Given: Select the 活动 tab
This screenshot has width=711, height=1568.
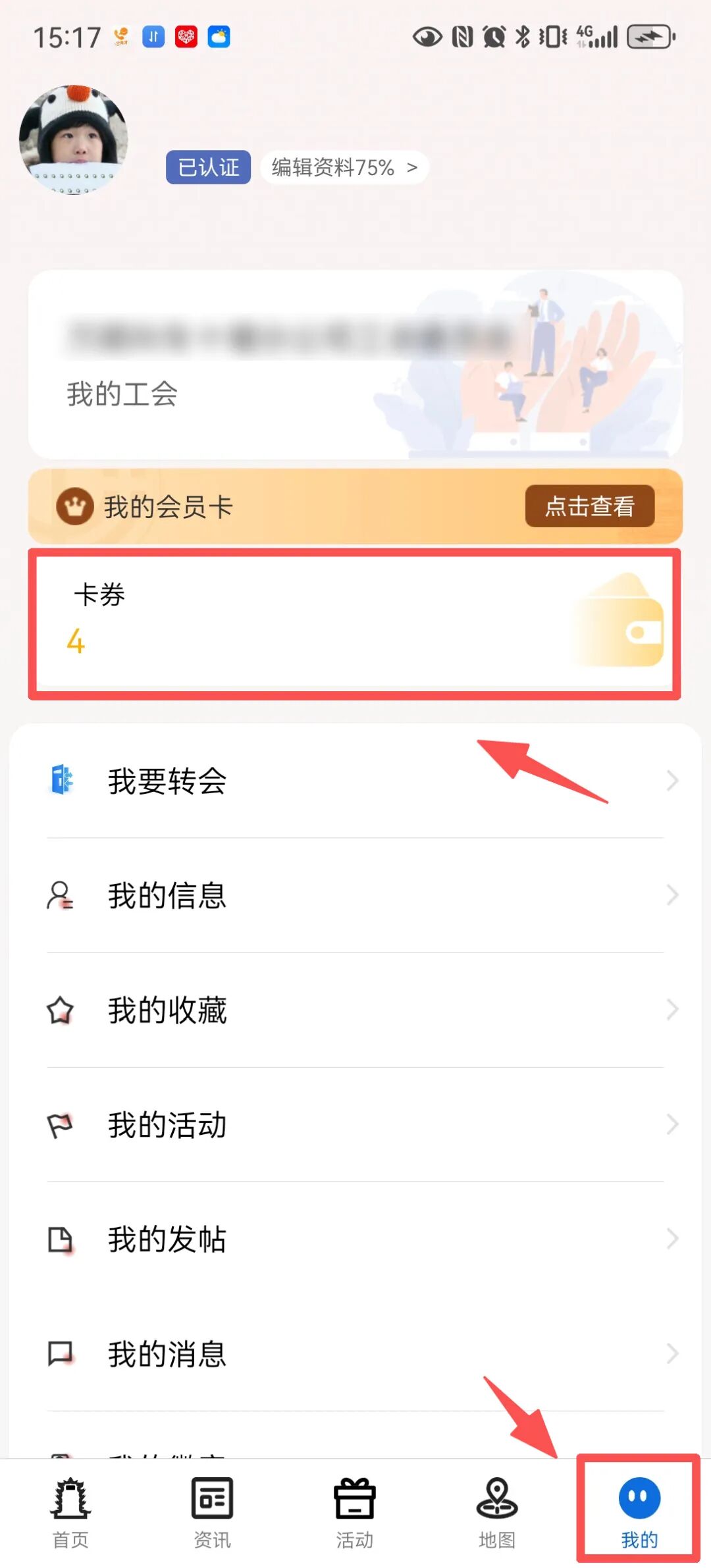Looking at the screenshot, I should tap(355, 1511).
